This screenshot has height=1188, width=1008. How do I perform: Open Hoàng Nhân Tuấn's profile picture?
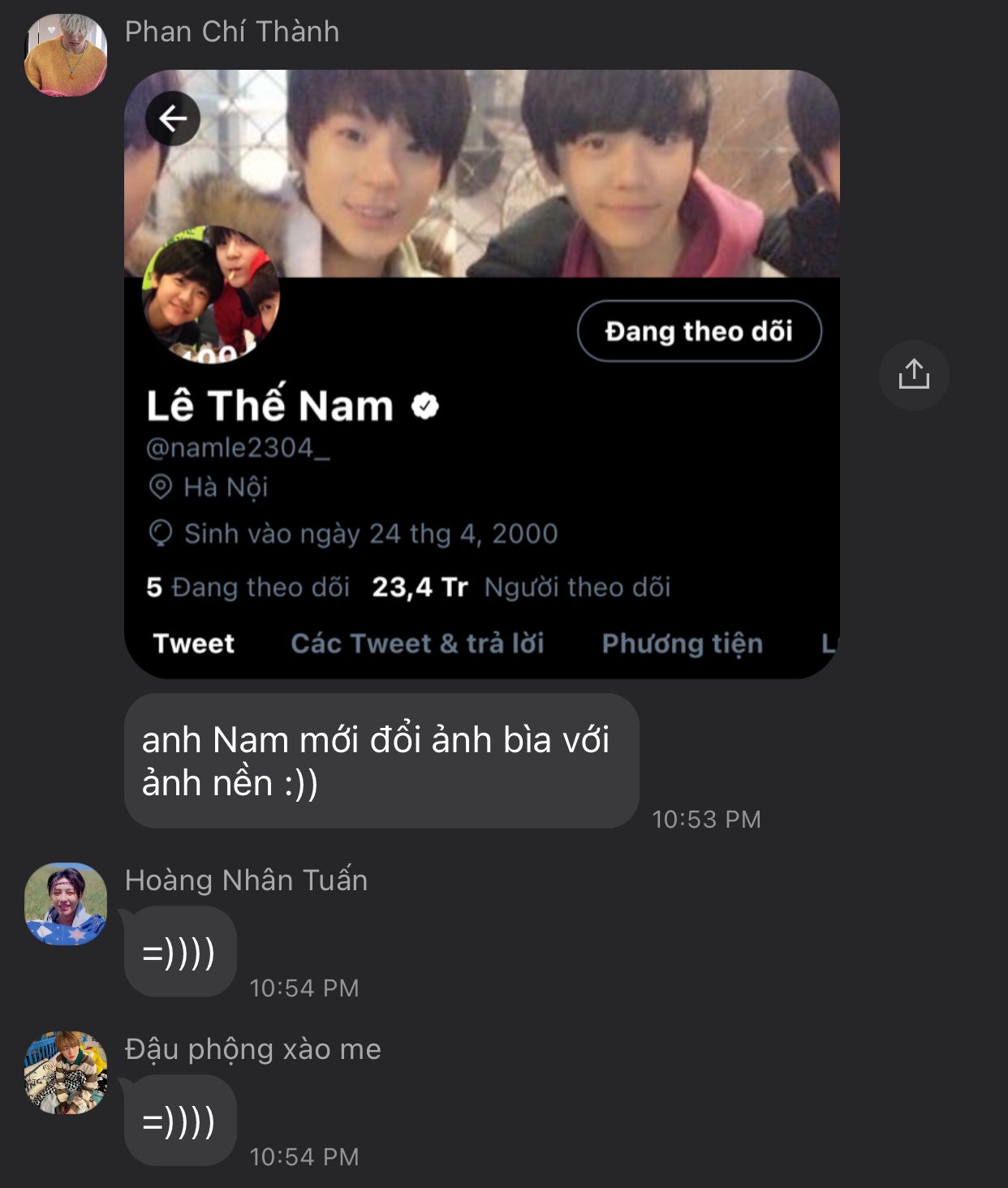tap(66, 904)
